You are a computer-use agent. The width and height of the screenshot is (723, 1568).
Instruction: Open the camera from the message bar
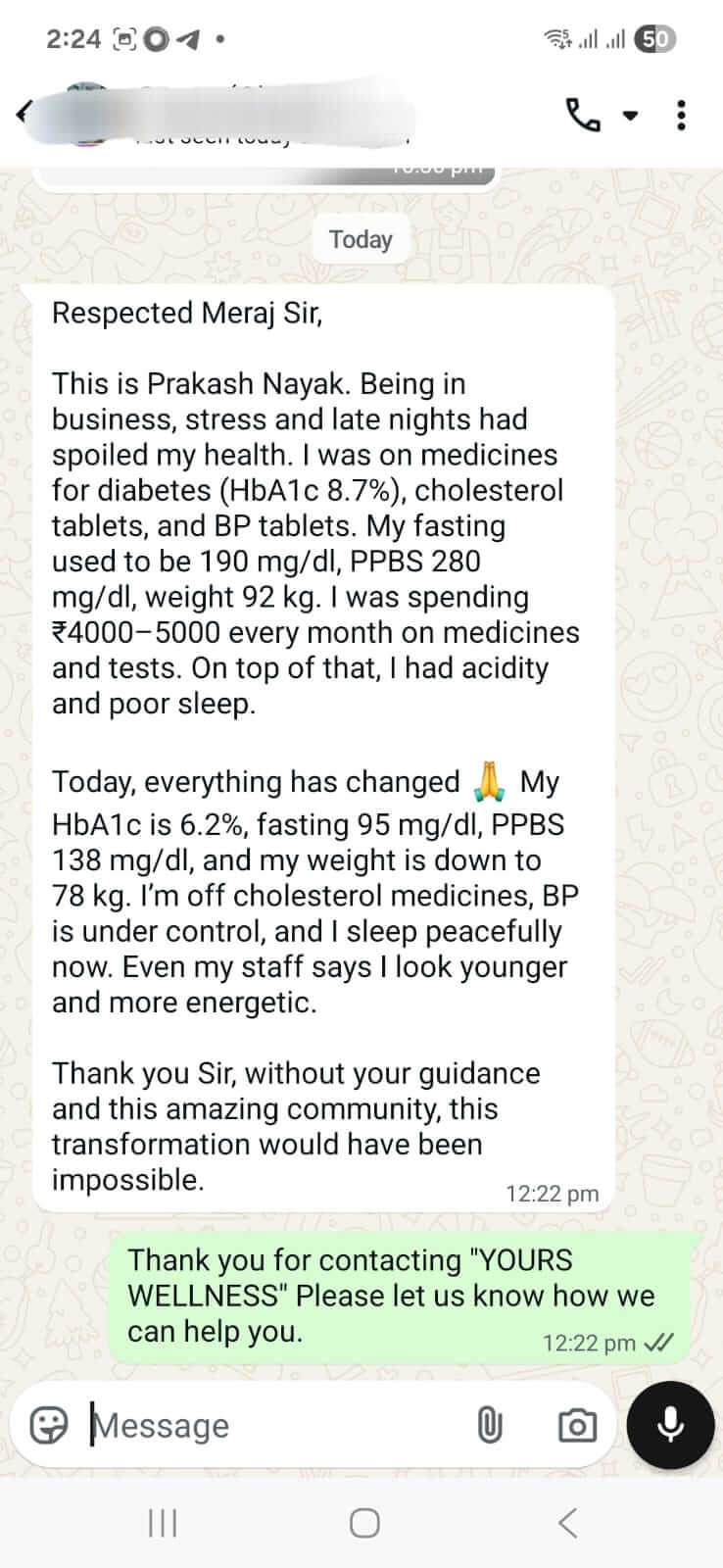577,1425
